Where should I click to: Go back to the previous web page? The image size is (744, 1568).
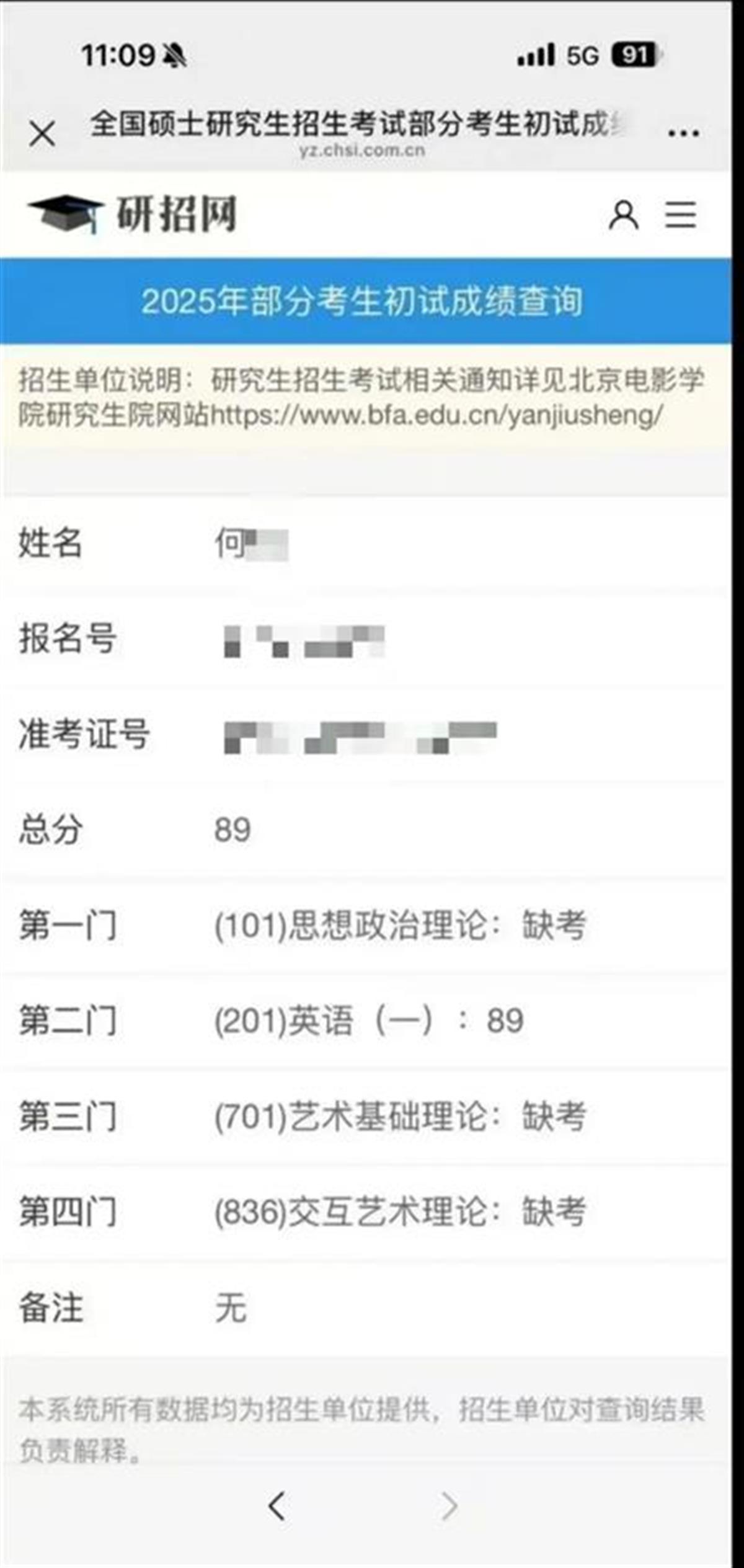[x=277, y=1505]
